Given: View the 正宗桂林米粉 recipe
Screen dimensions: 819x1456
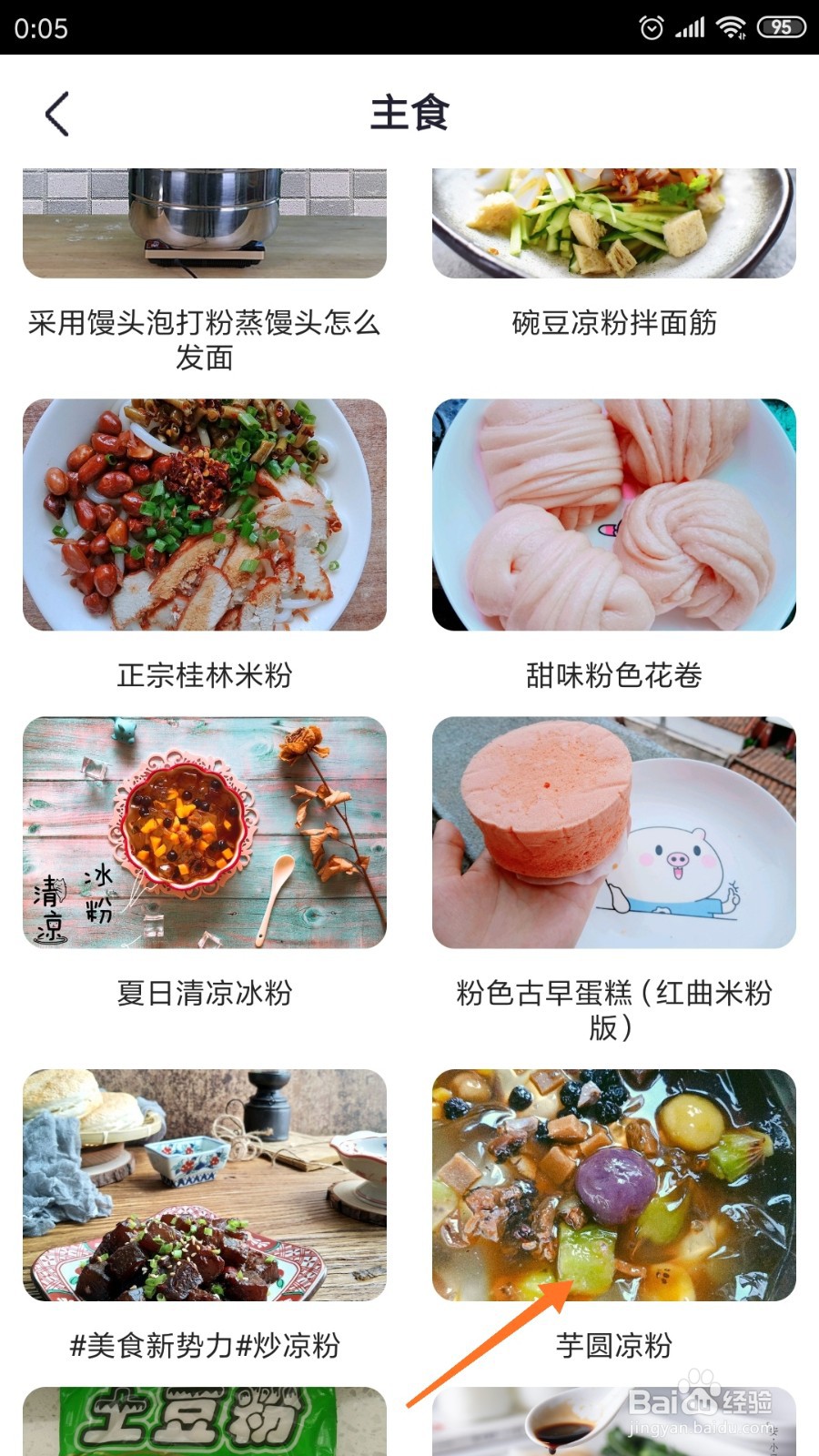Looking at the screenshot, I should click(x=205, y=546).
